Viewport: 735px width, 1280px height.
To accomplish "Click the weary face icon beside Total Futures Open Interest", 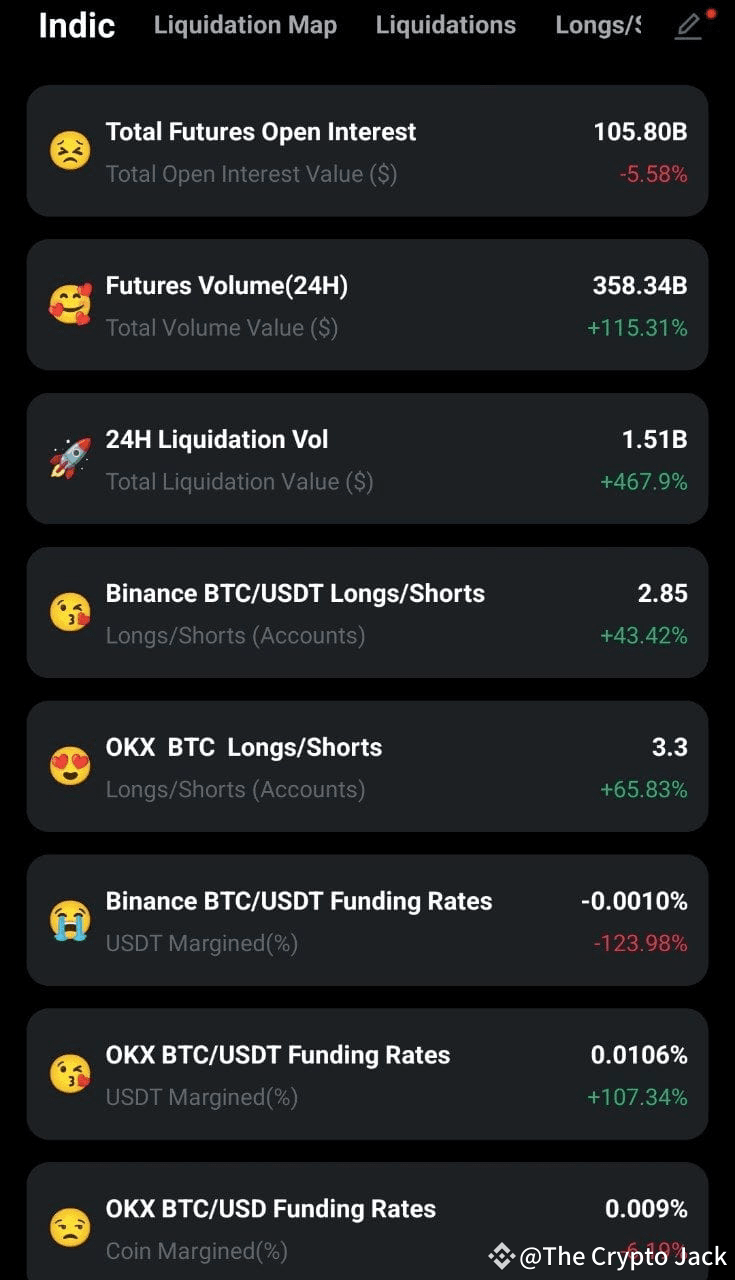I will (x=69, y=150).
